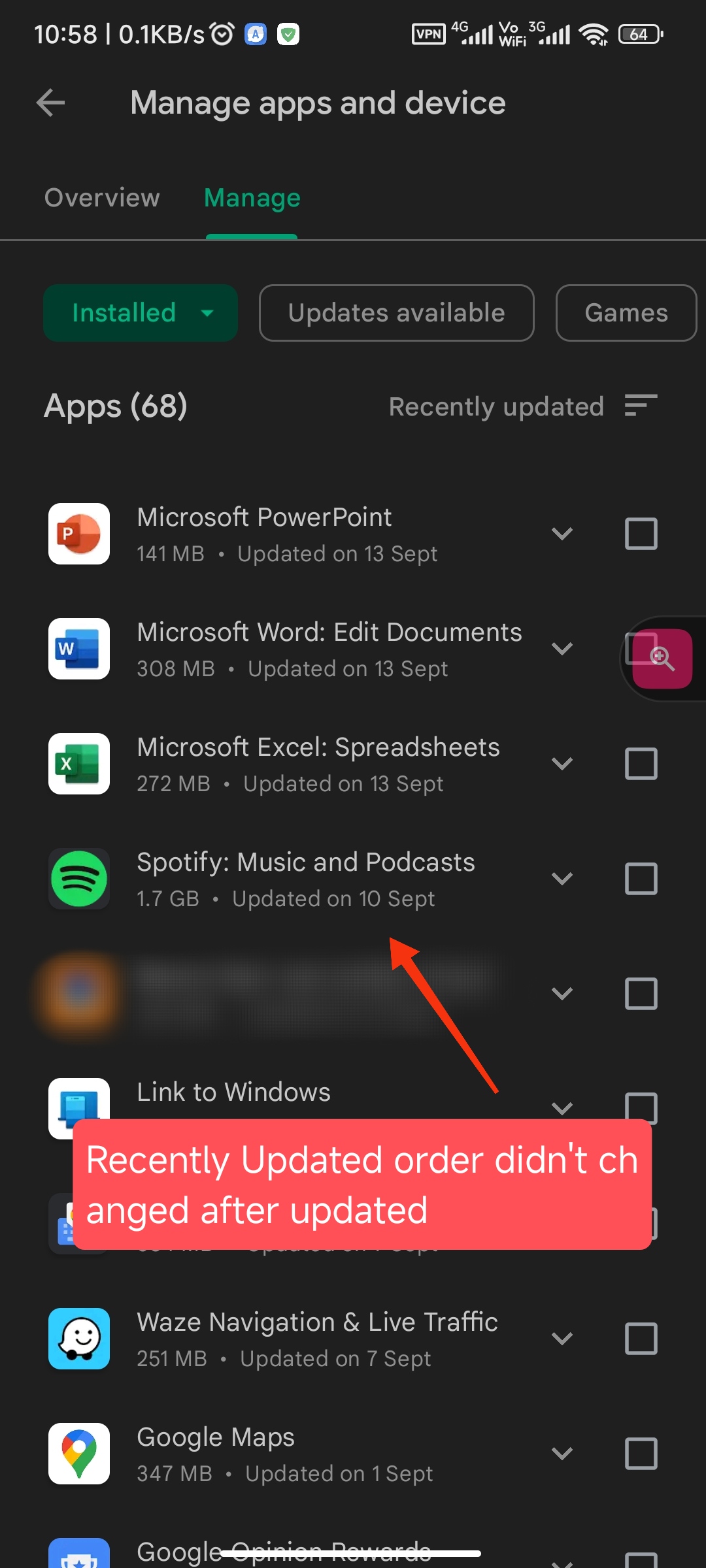Select the Microsoft Excel checkbox
The image size is (706, 1568).
point(641,764)
